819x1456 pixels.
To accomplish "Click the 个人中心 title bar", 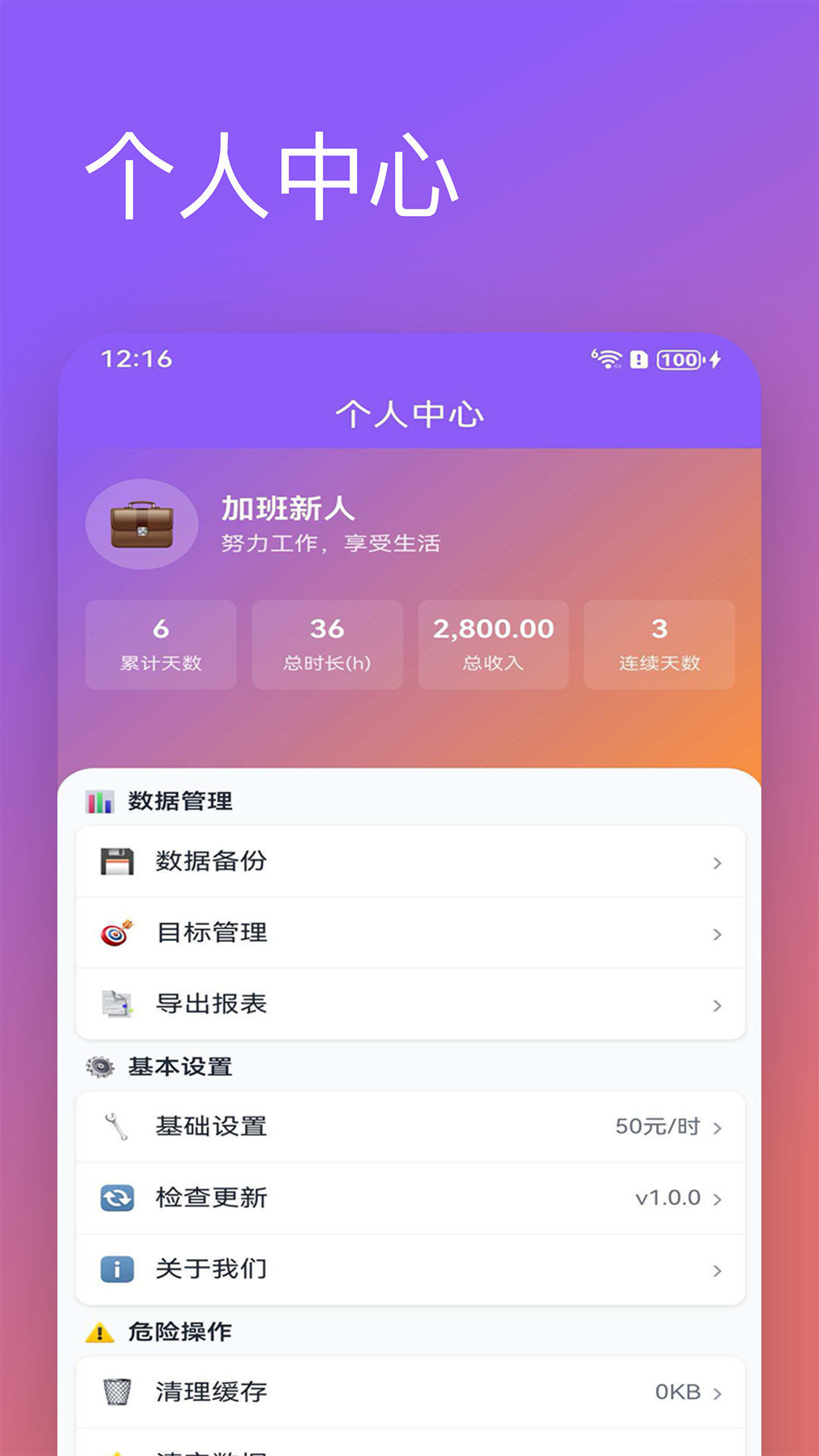I will coord(409,414).
